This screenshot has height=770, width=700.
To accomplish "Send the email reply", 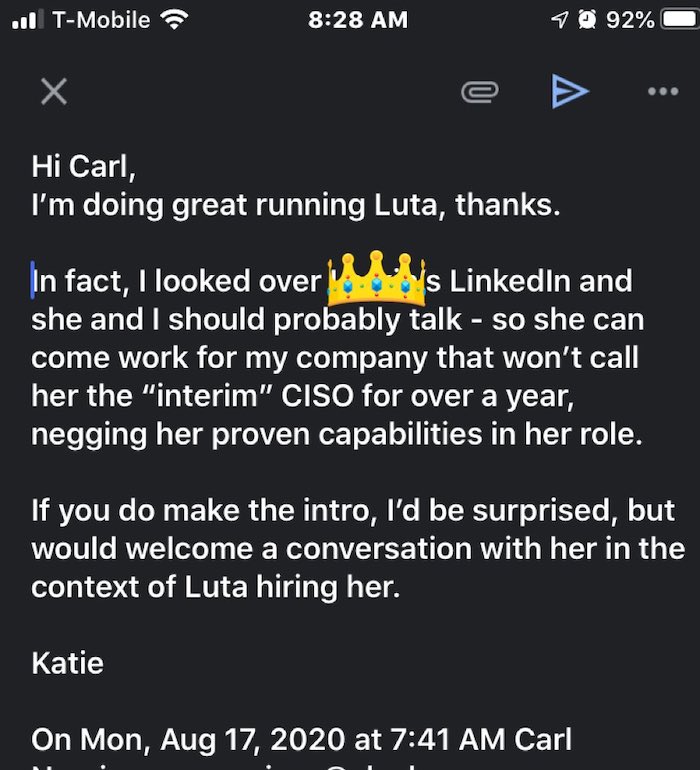I will pos(570,92).
